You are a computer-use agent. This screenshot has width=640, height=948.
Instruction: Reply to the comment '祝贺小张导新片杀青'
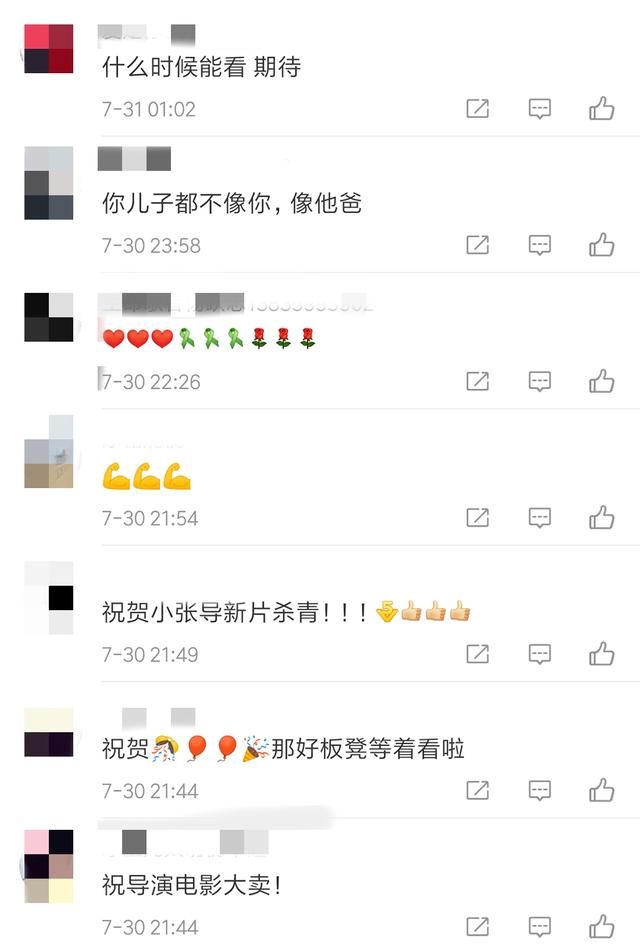(x=539, y=654)
